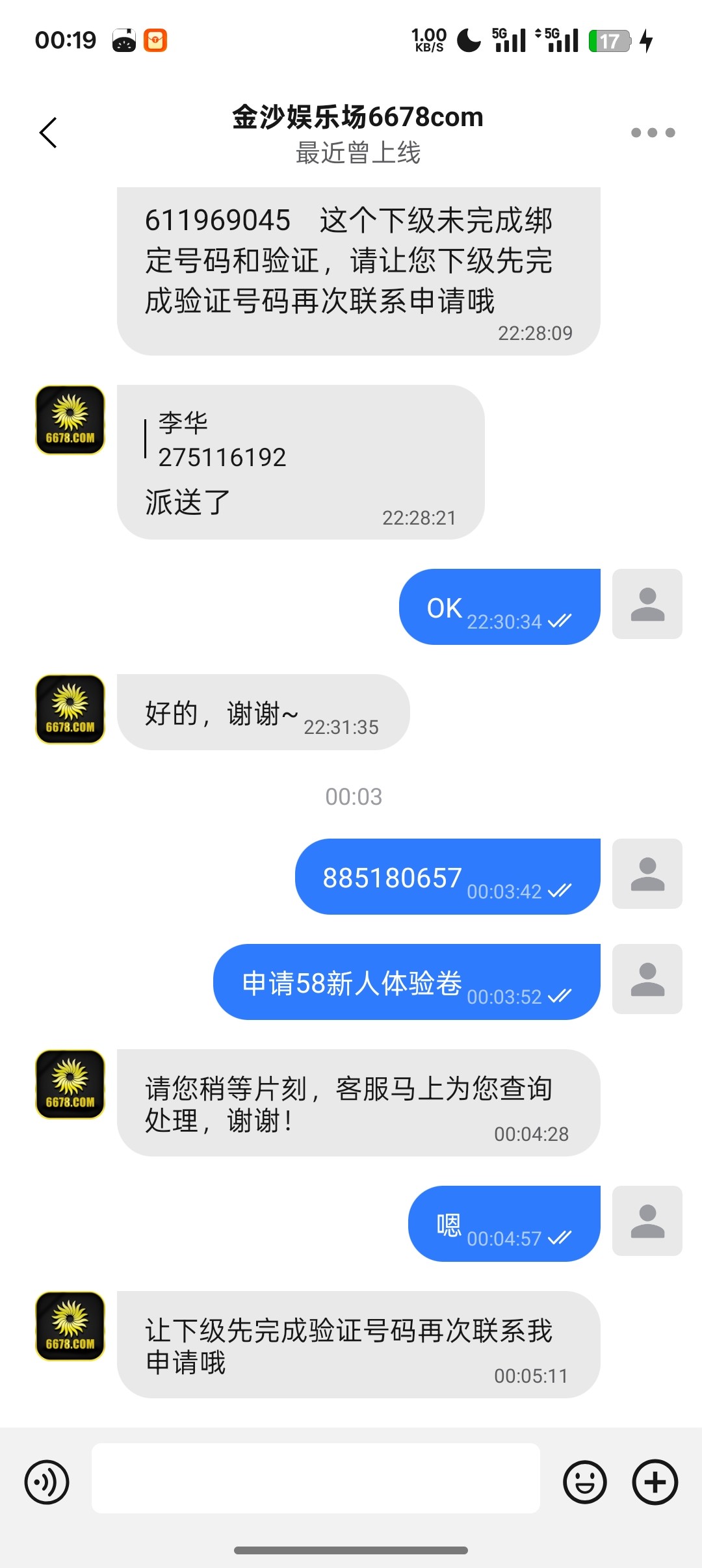Open the three-dot more options menu
Viewport: 702px width, 1568px height.
coord(653,133)
